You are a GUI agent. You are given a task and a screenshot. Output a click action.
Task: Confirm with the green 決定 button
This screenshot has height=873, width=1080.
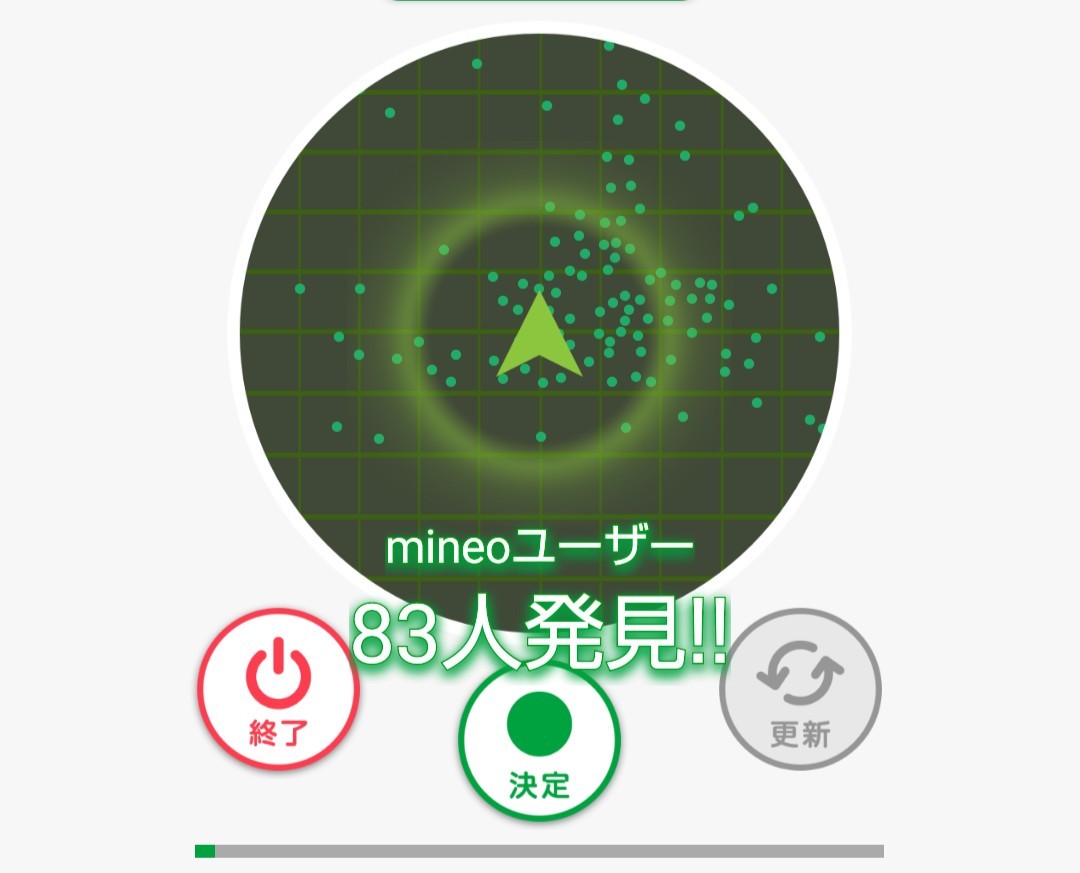(x=539, y=741)
